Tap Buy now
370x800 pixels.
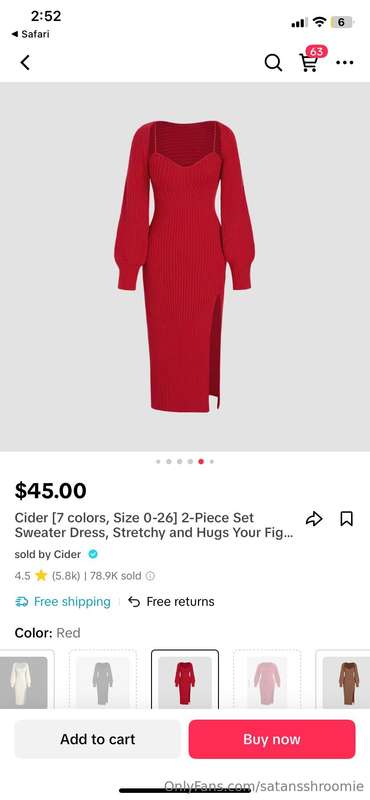click(x=272, y=739)
